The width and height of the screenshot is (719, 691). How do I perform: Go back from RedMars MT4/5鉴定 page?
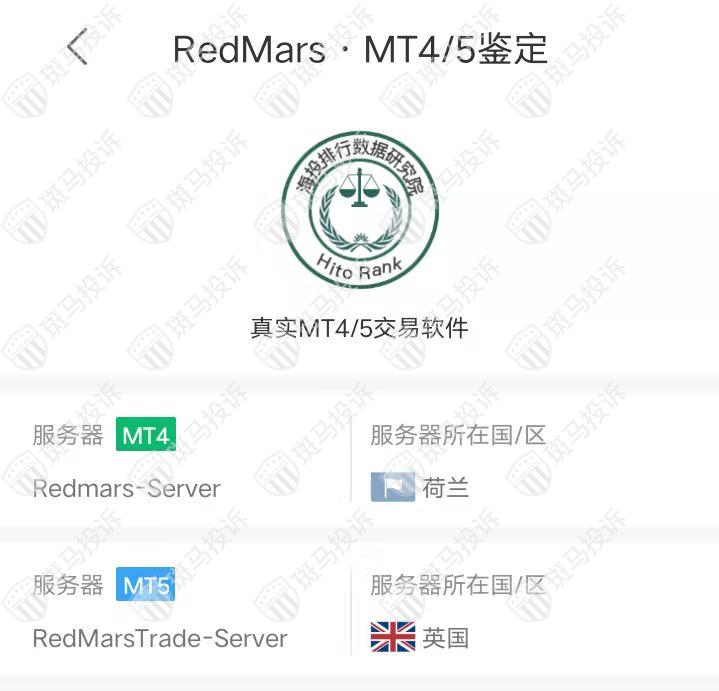click(x=77, y=47)
